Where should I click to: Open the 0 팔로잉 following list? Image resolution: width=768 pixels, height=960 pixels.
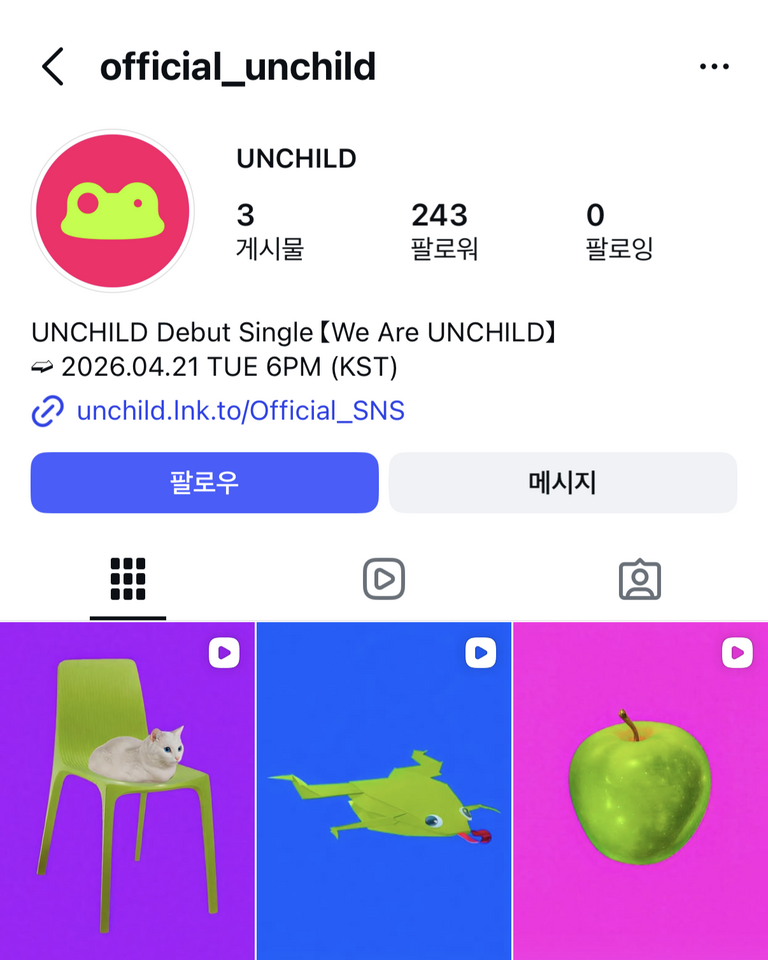(619, 230)
